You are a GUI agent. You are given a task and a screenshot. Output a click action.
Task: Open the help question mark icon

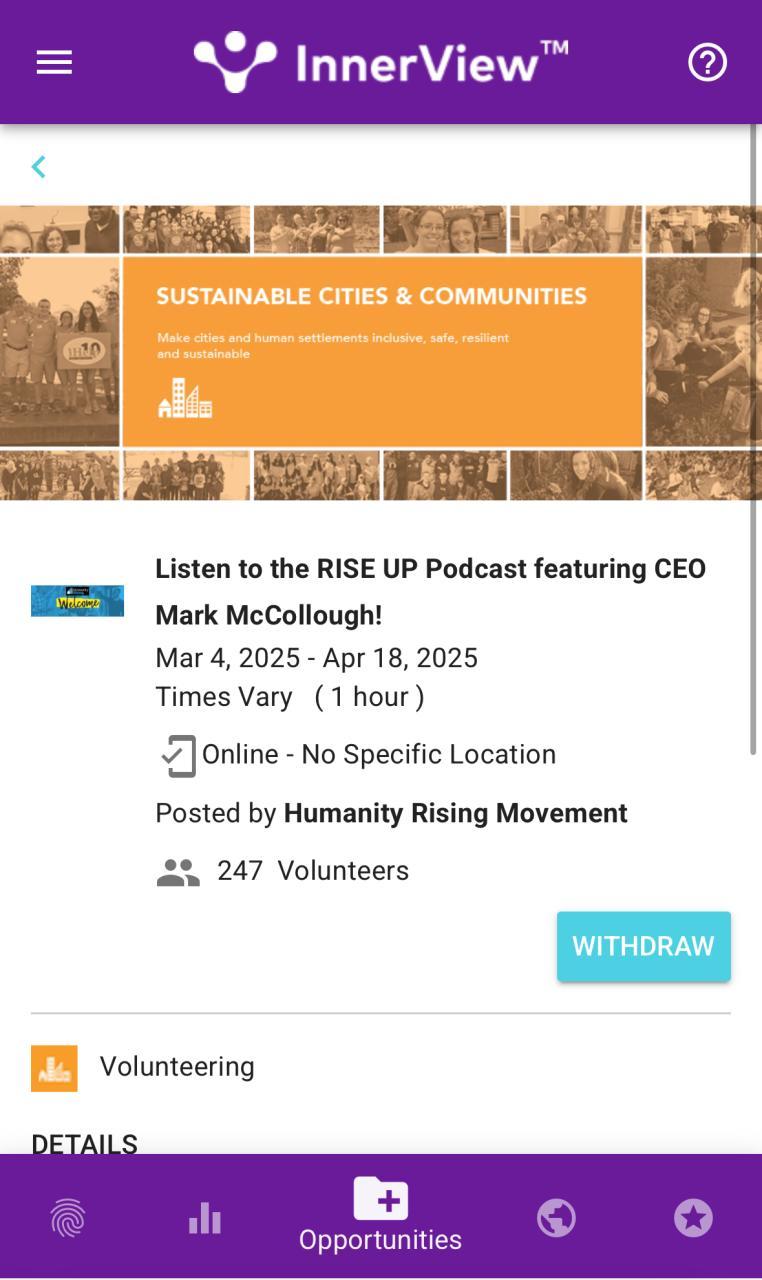point(707,62)
